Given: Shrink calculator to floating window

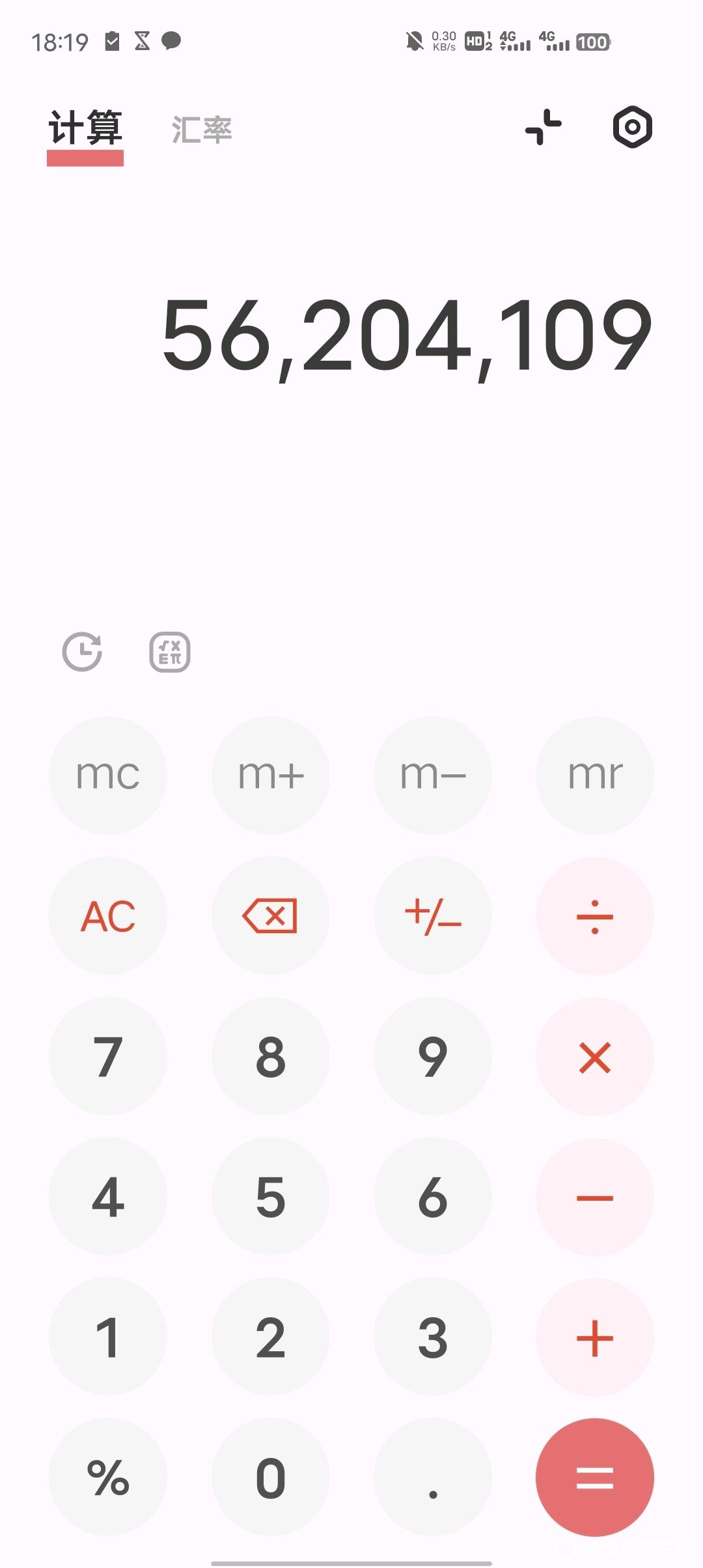Looking at the screenshot, I should pos(544,127).
